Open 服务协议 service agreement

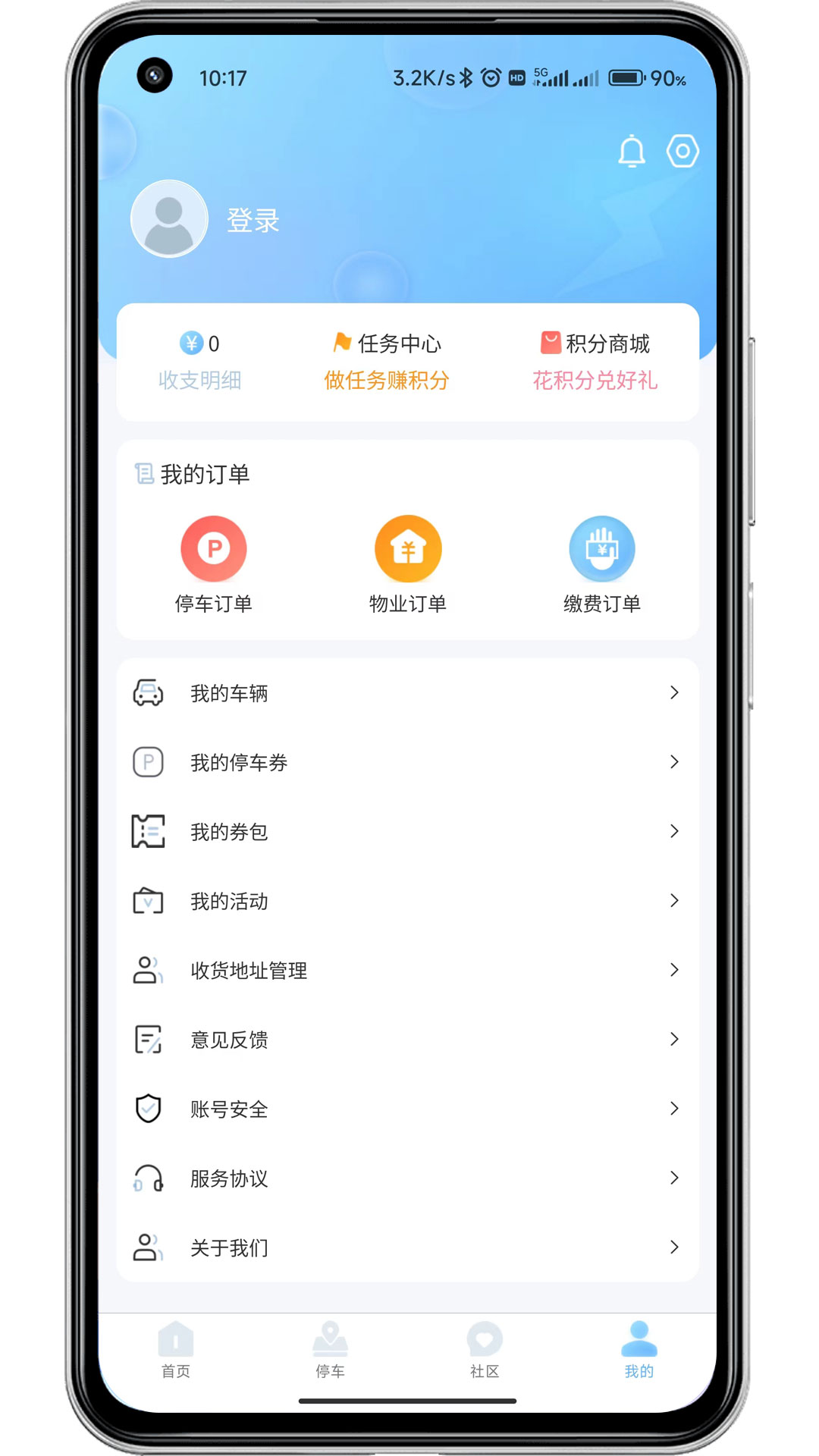(407, 1178)
